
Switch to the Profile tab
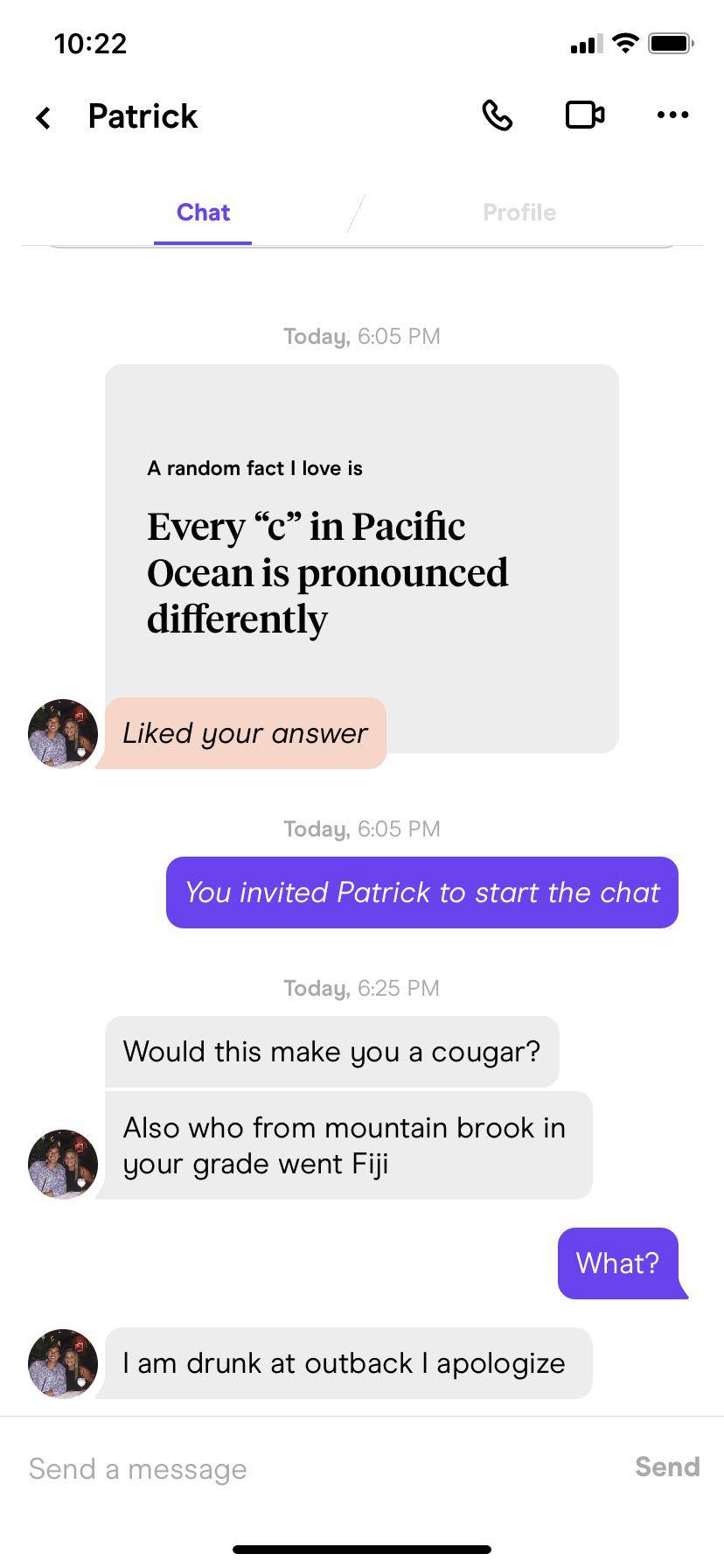click(x=519, y=213)
